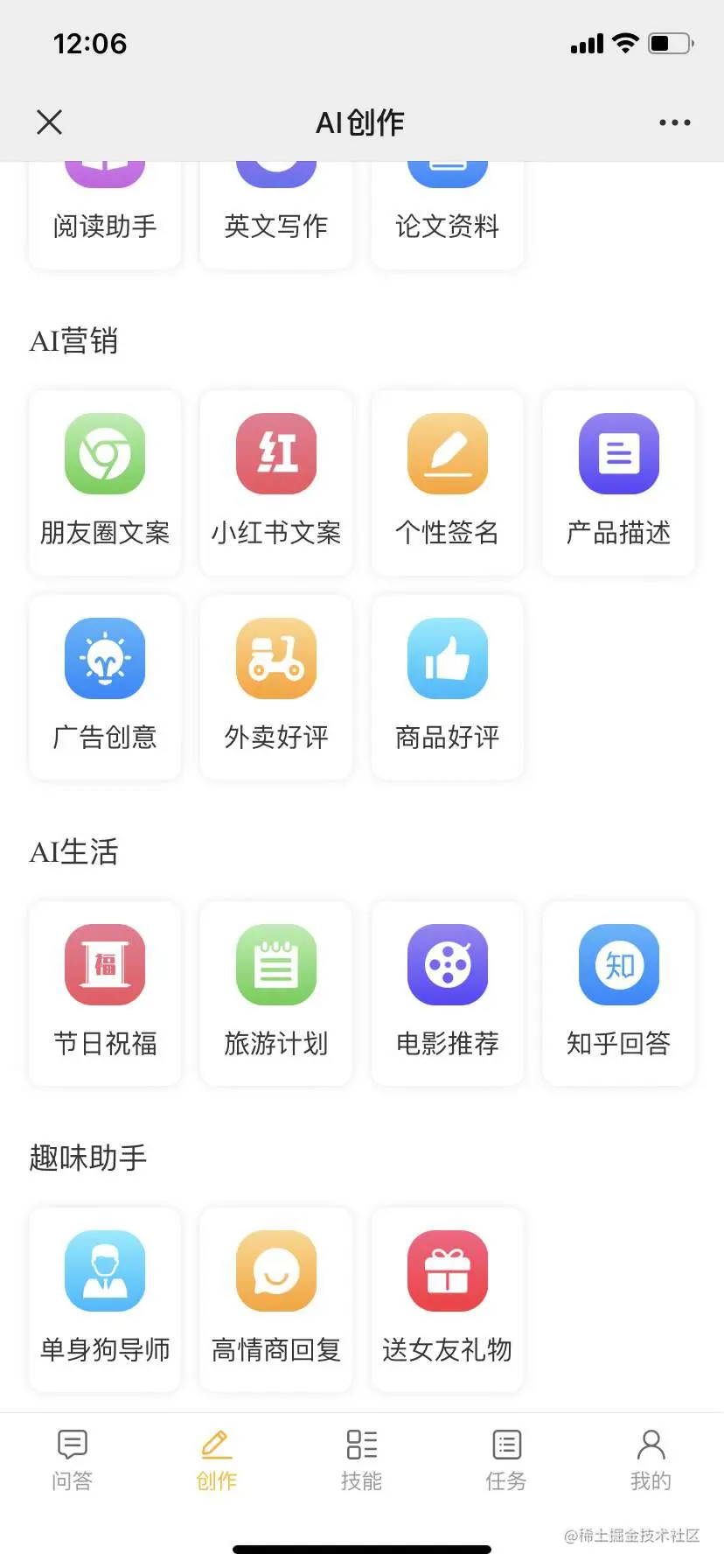Choose the 产品描述 tool
Viewport: 724px width, 1568px height.
pos(619,482)
